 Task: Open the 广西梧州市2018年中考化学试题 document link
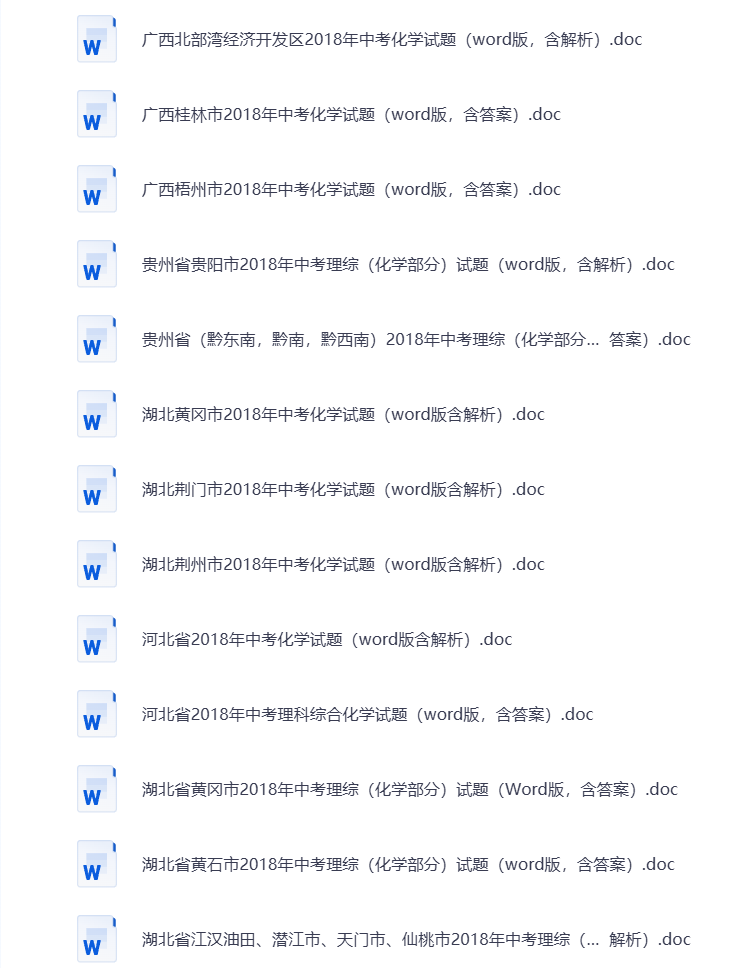[348, 189]
